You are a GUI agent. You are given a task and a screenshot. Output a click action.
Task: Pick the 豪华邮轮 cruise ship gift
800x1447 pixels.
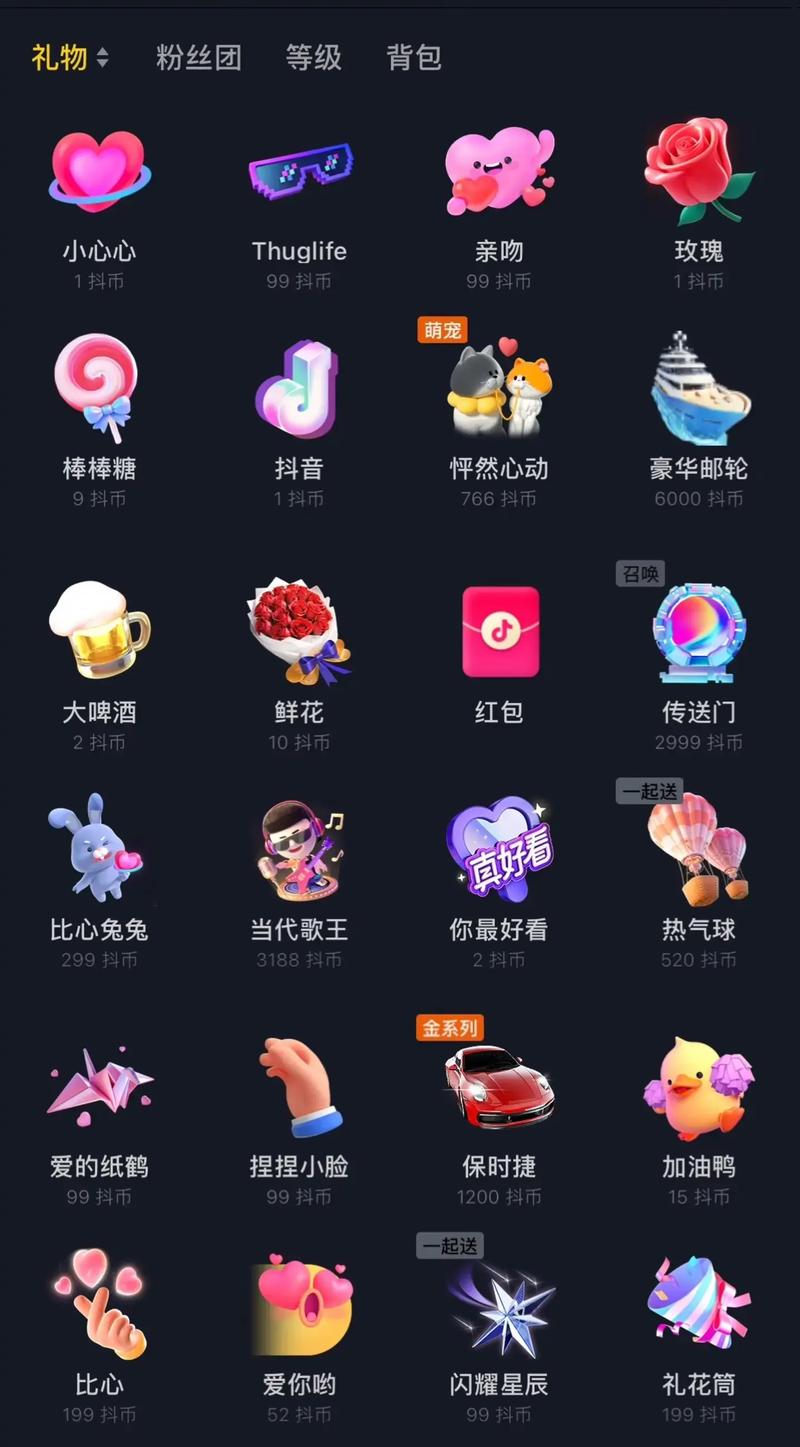[x=698, y=410]
